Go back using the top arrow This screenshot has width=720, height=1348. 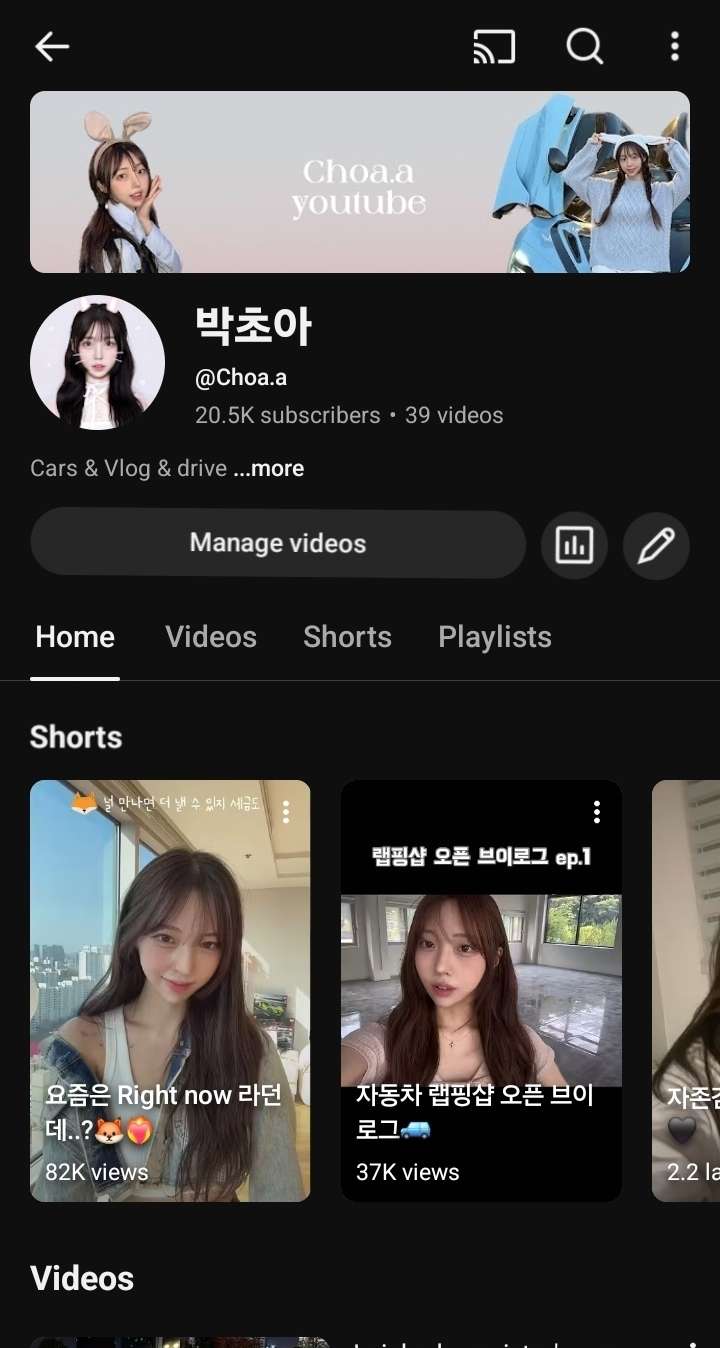[52, 46]
